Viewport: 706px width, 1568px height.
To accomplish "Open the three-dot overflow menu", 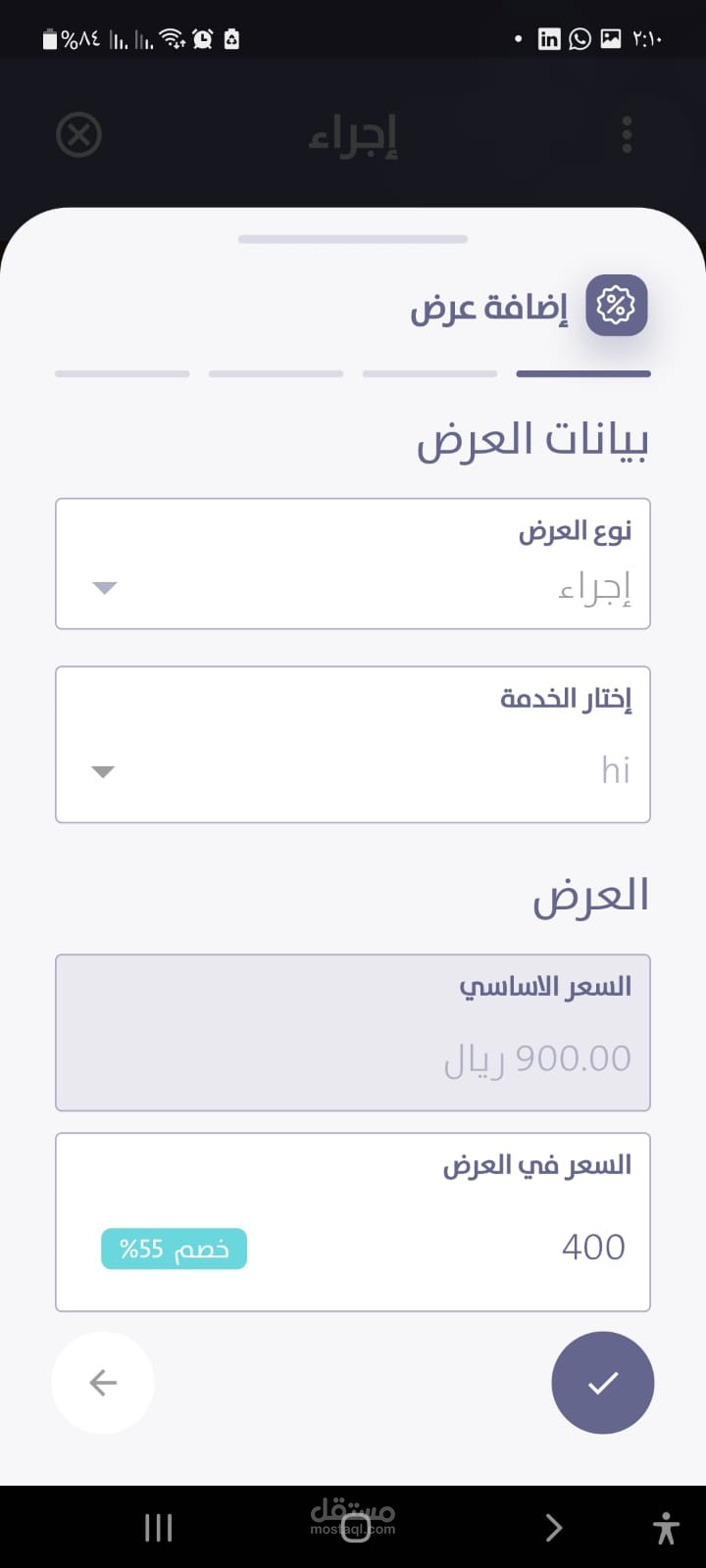I will click(627, 134).
